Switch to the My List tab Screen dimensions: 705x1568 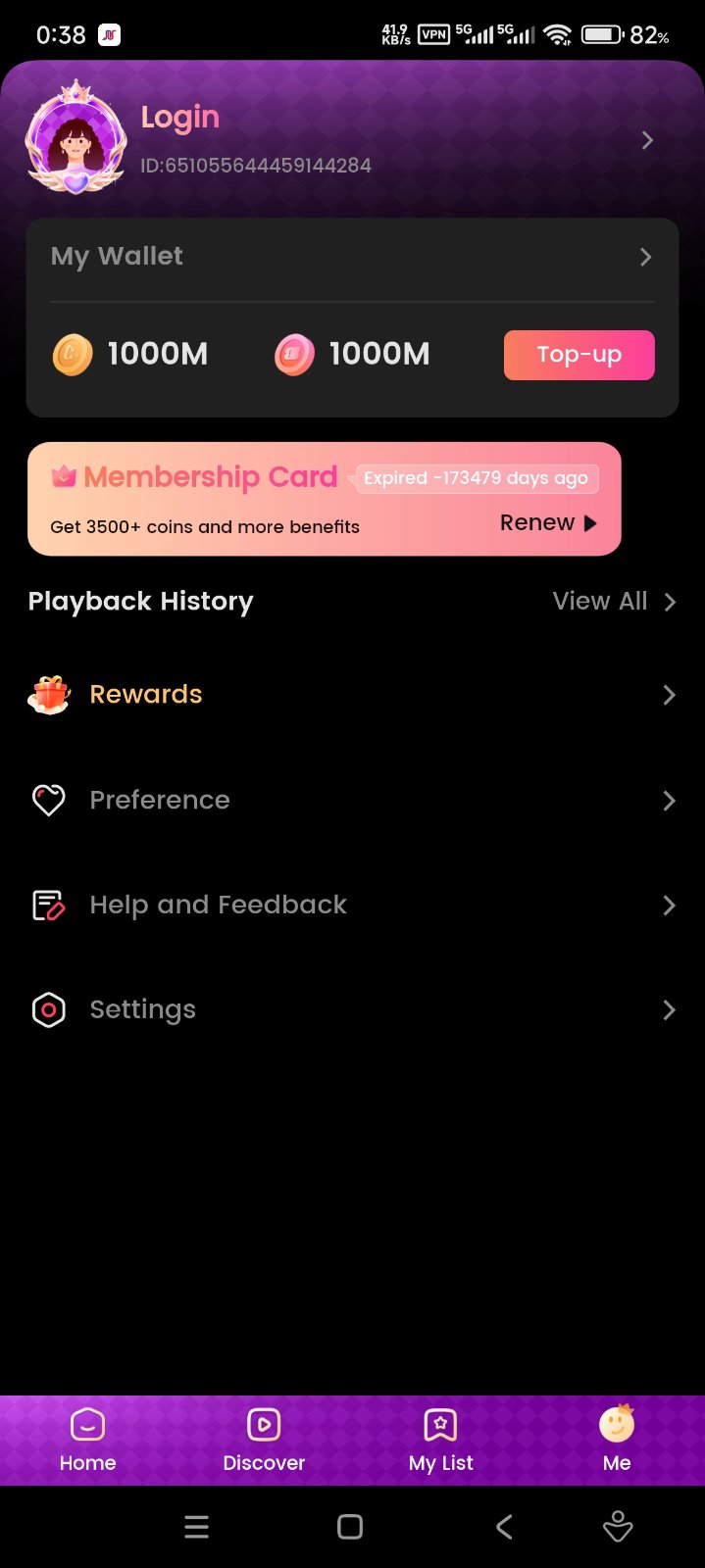tap(440, 1441)
